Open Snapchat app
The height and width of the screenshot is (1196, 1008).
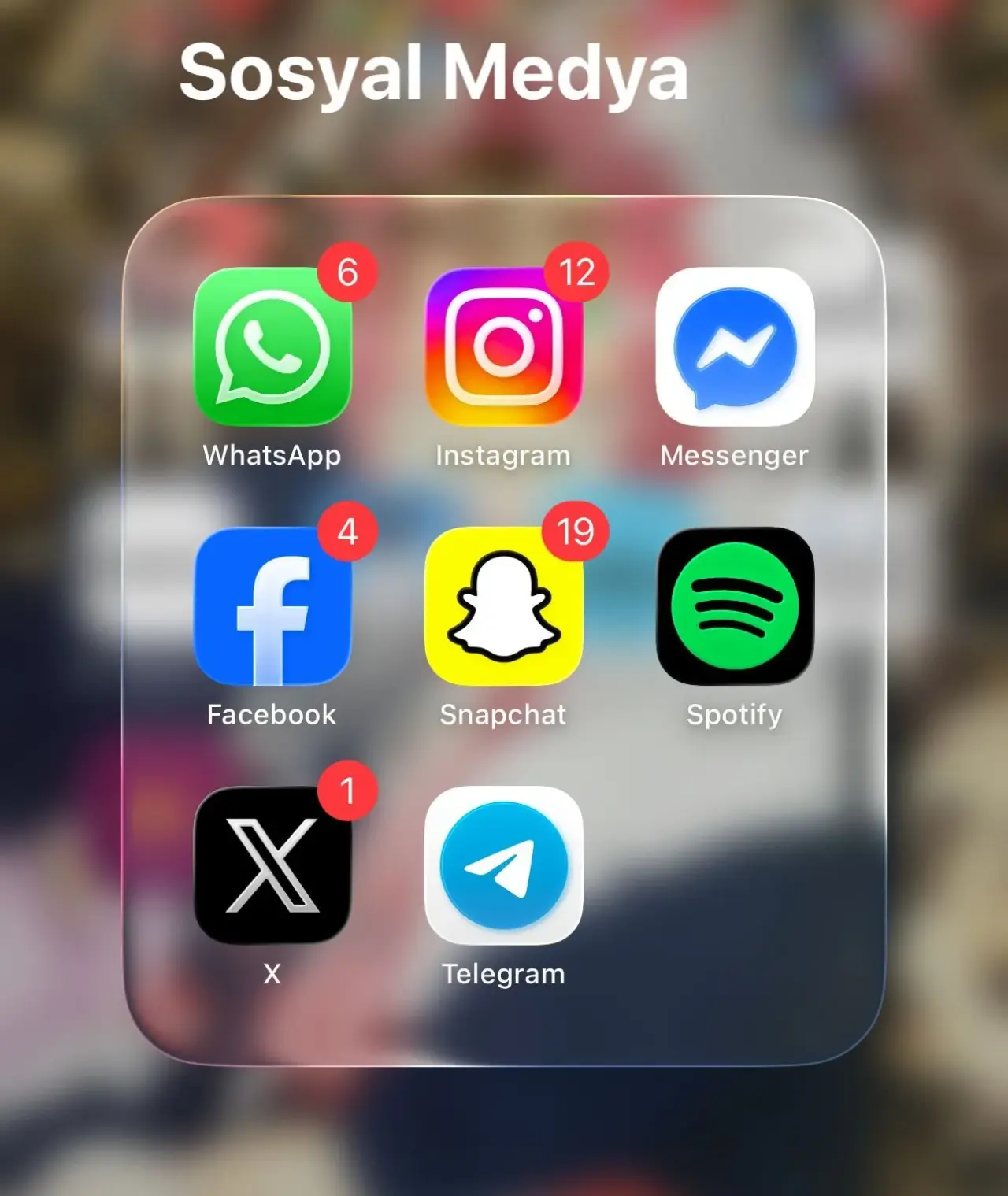[x=504, y=605]
